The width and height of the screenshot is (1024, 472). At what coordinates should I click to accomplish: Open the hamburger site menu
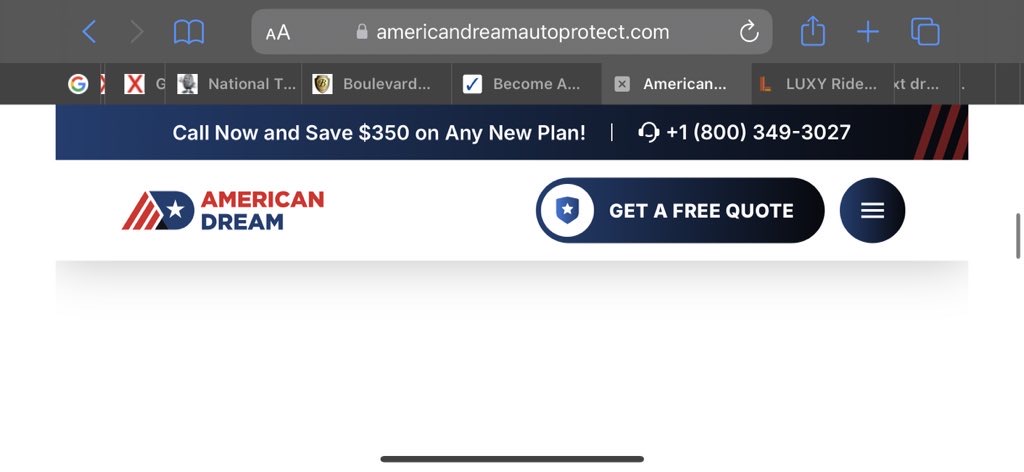pyautogui.click(x=872, y=210)
